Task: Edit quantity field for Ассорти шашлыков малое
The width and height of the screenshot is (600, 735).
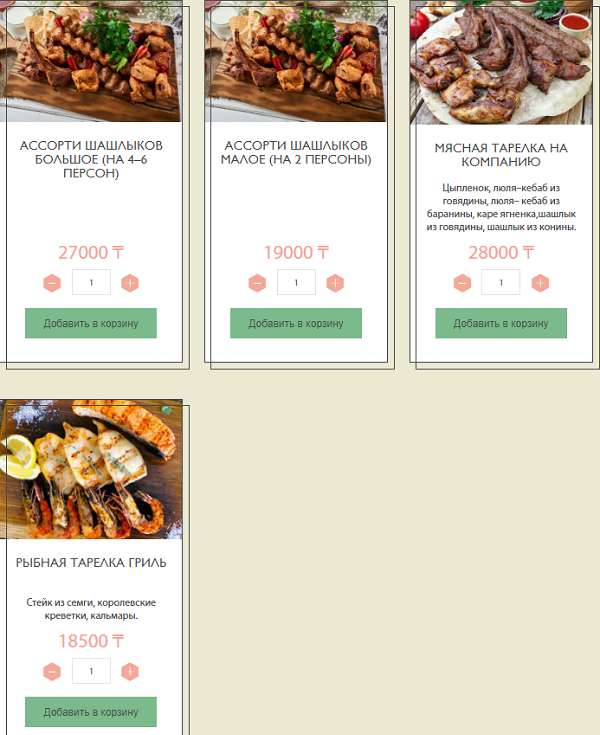Action: [296, 283]
